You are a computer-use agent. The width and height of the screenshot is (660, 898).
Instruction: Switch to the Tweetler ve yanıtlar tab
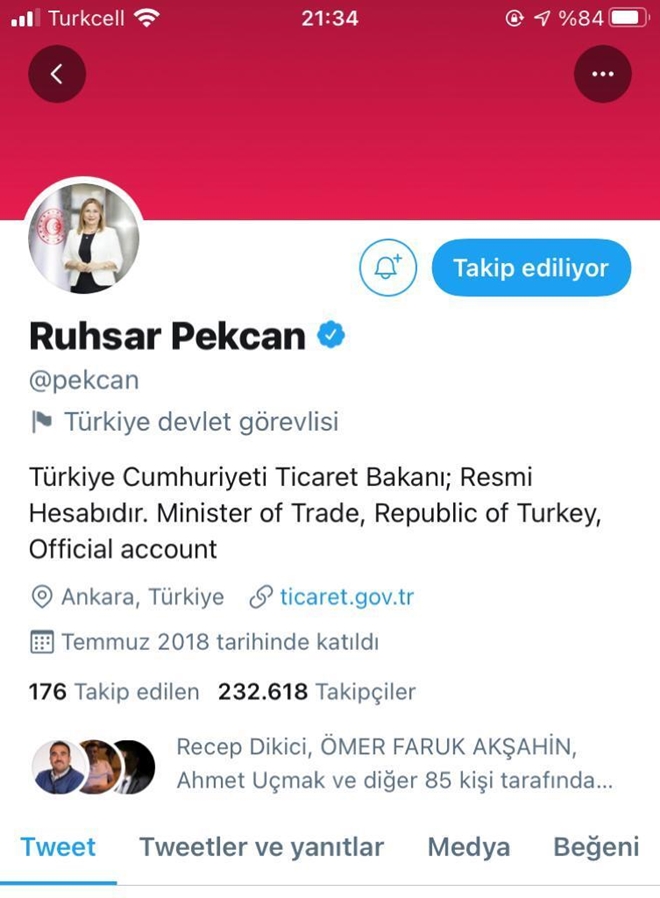coord(261,847)
